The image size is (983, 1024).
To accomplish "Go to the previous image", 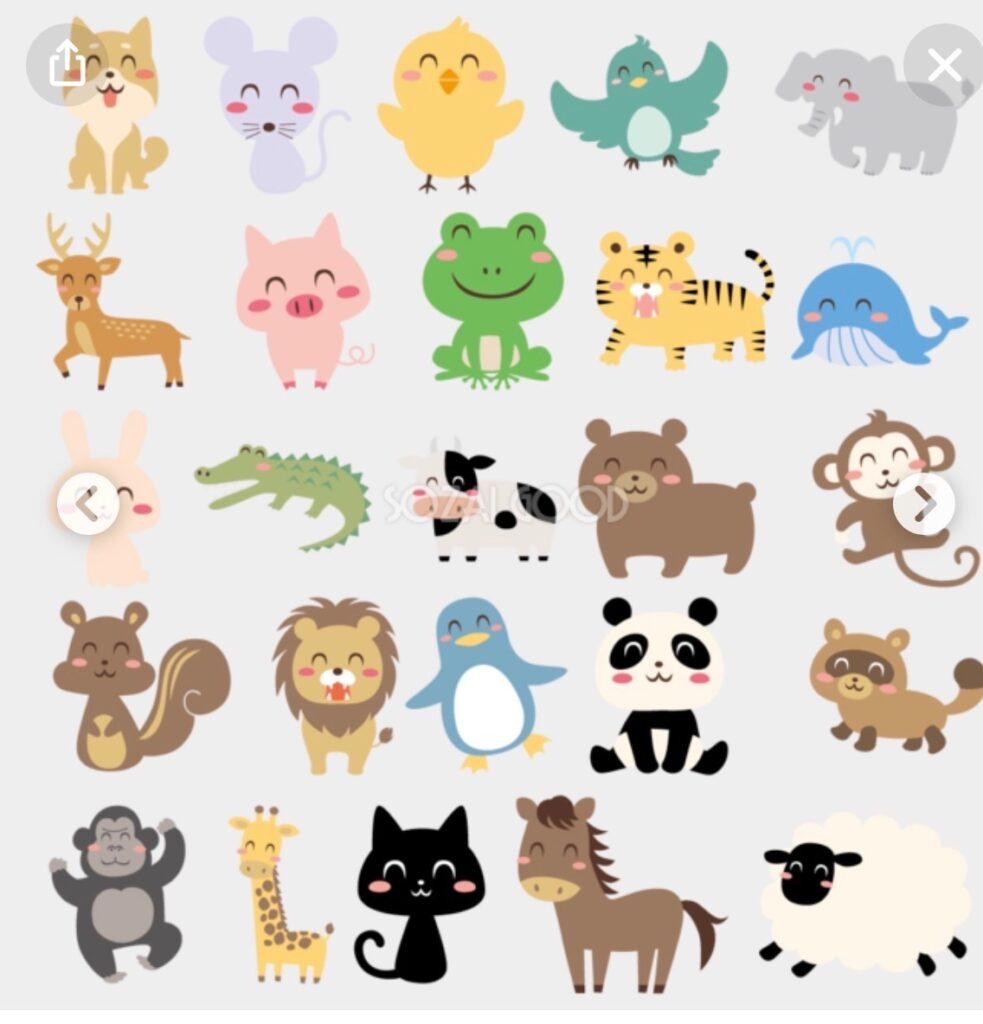I will [88, 504].
